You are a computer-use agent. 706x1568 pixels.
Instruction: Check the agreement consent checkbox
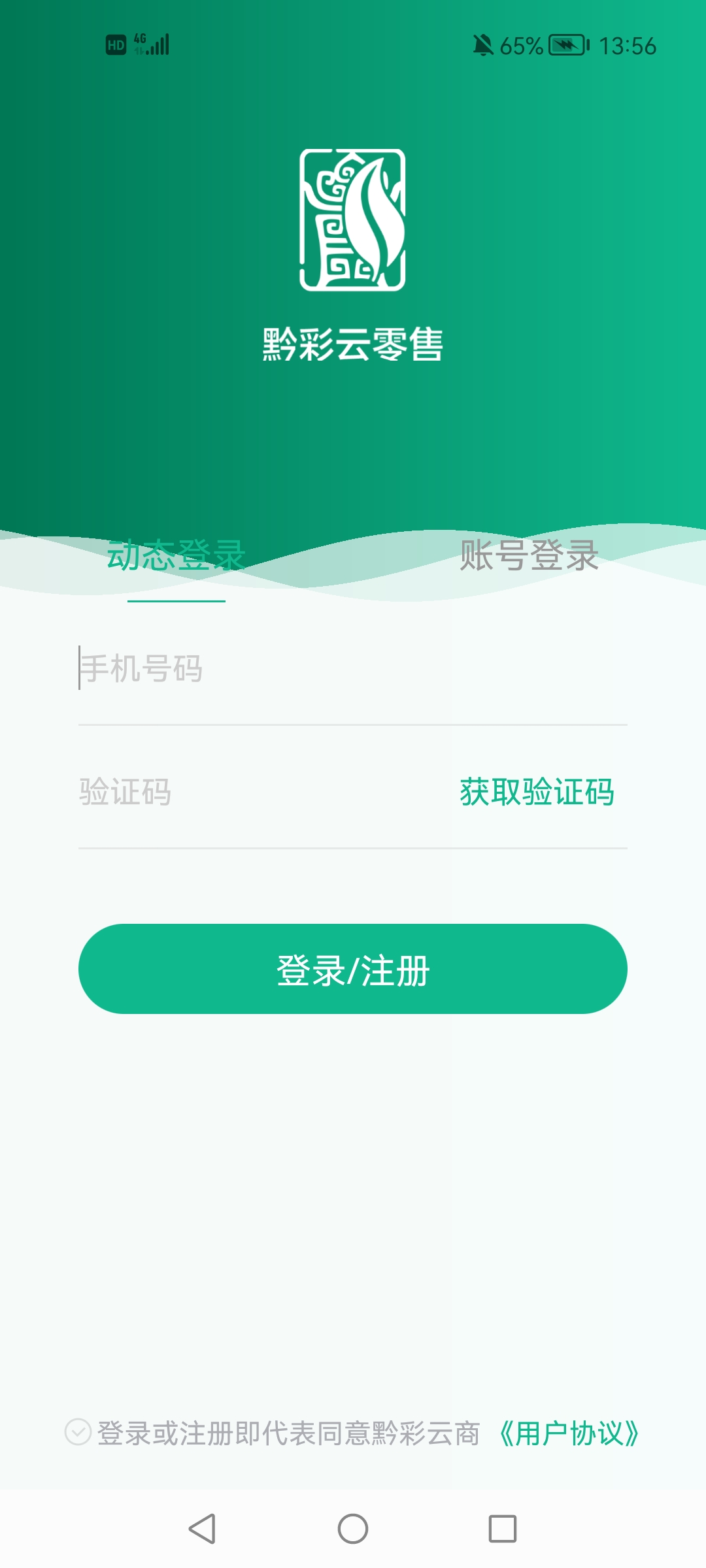pos(78,1432)
